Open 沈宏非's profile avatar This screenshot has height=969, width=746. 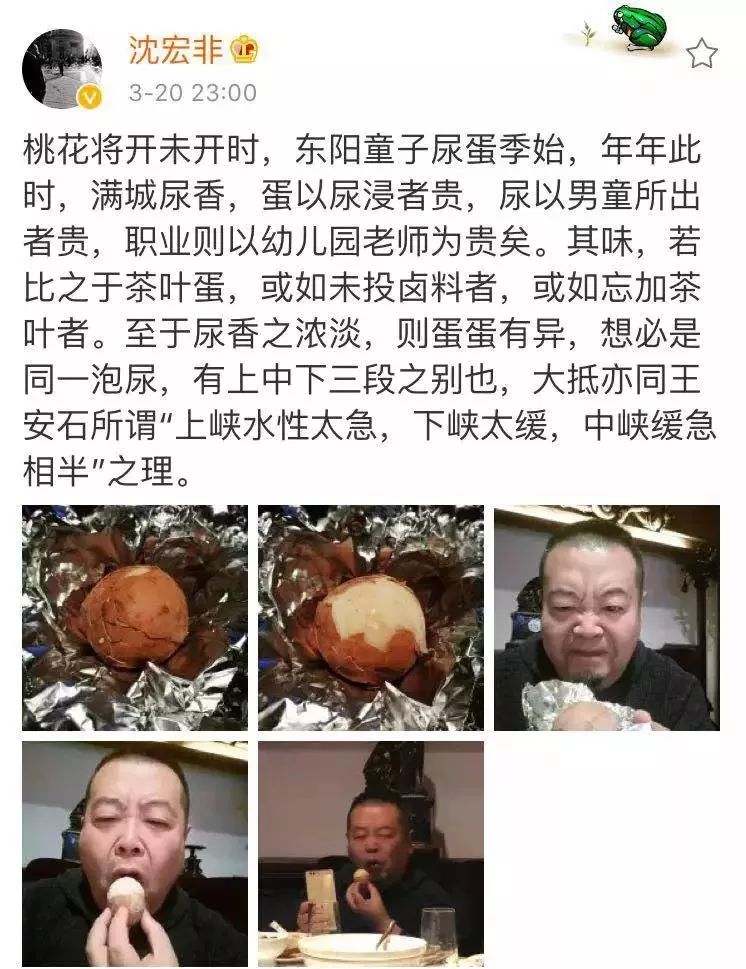tap(62, 68)
